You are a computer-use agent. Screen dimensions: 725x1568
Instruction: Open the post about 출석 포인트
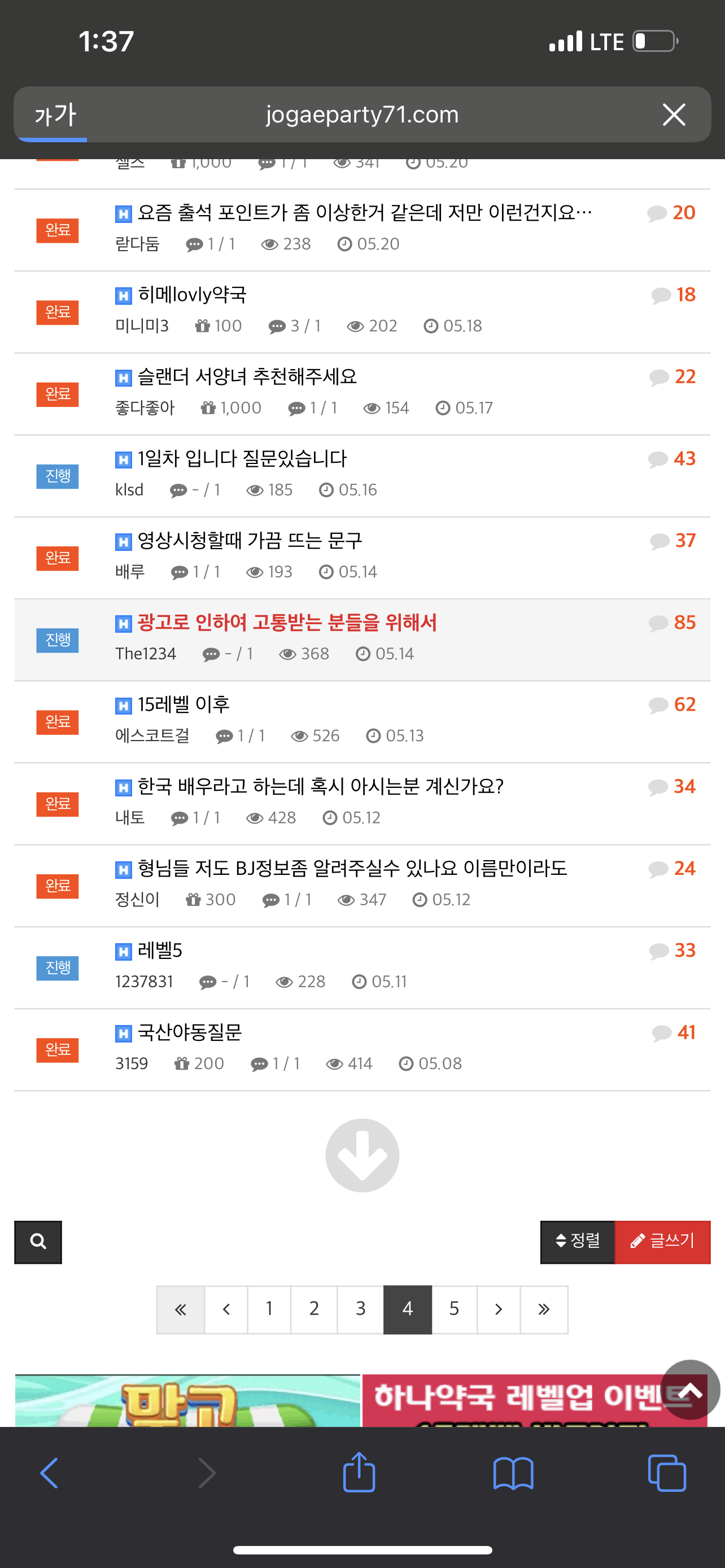point(364,213)
